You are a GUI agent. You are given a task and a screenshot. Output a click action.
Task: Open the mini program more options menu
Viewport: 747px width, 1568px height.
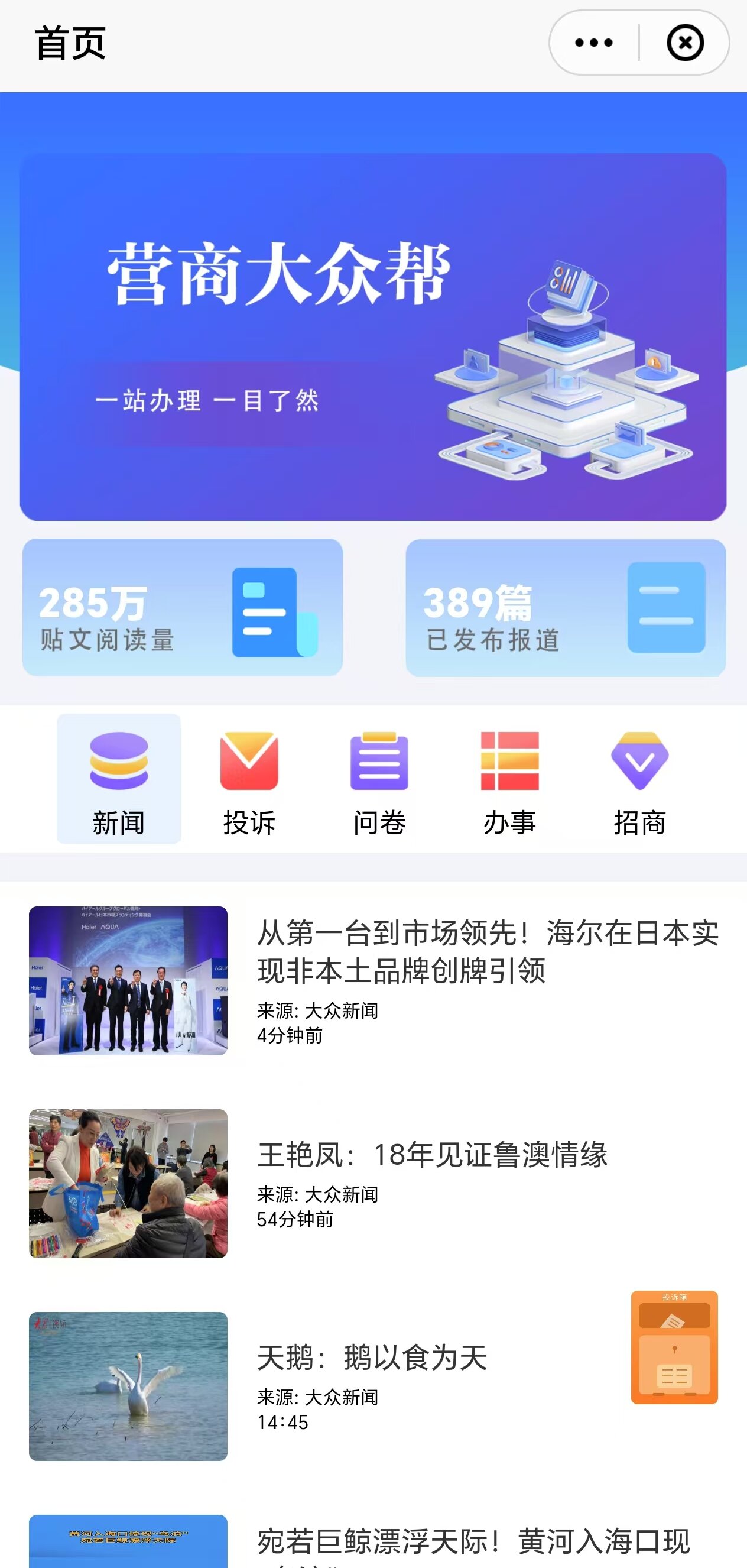pyautogui.click(x=594, y=43)
